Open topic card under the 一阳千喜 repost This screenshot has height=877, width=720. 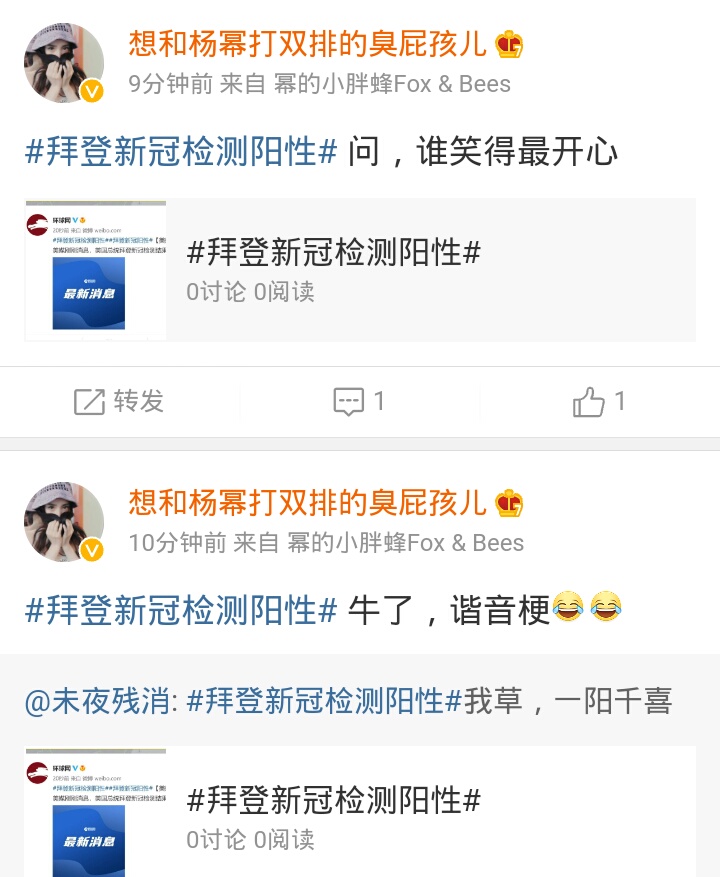pyautogui.click(x=360, y=812)
